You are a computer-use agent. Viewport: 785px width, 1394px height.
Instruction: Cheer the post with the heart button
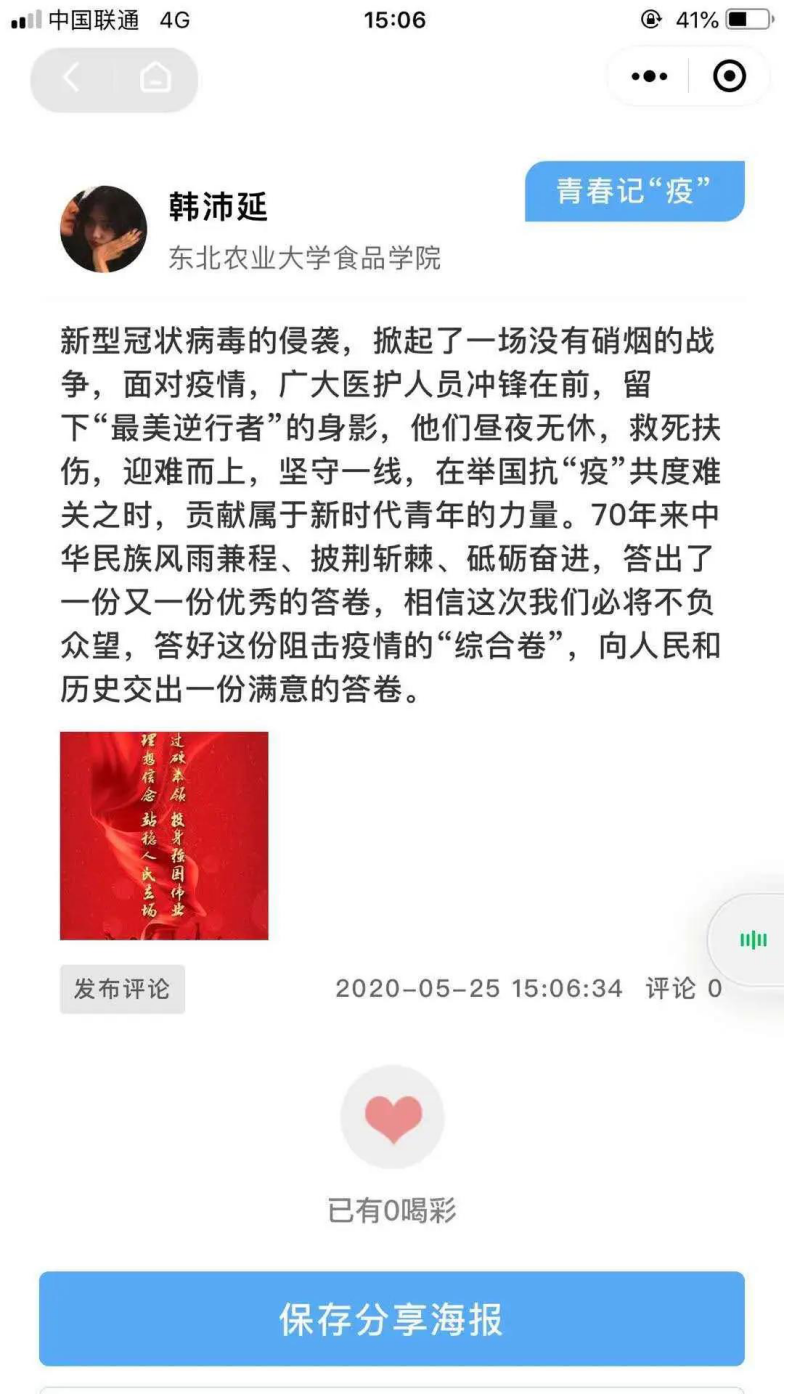tap(392, 1117)
